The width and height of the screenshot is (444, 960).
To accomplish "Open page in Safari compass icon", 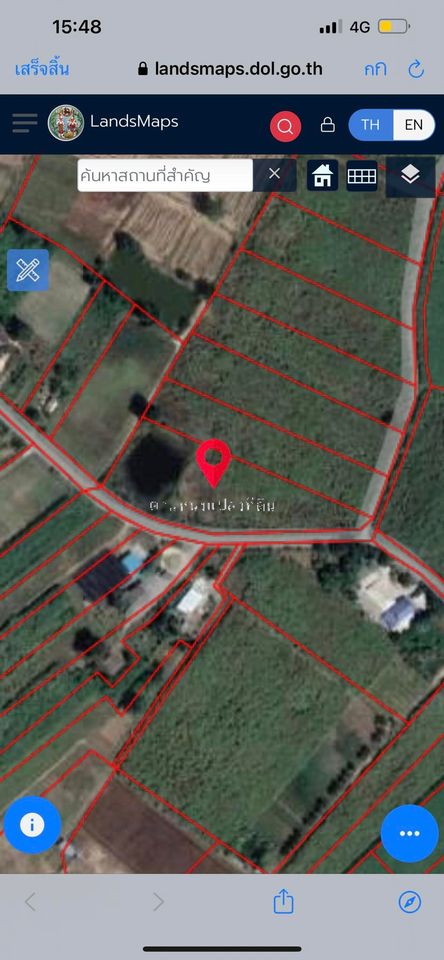I will tap(410, 902).
